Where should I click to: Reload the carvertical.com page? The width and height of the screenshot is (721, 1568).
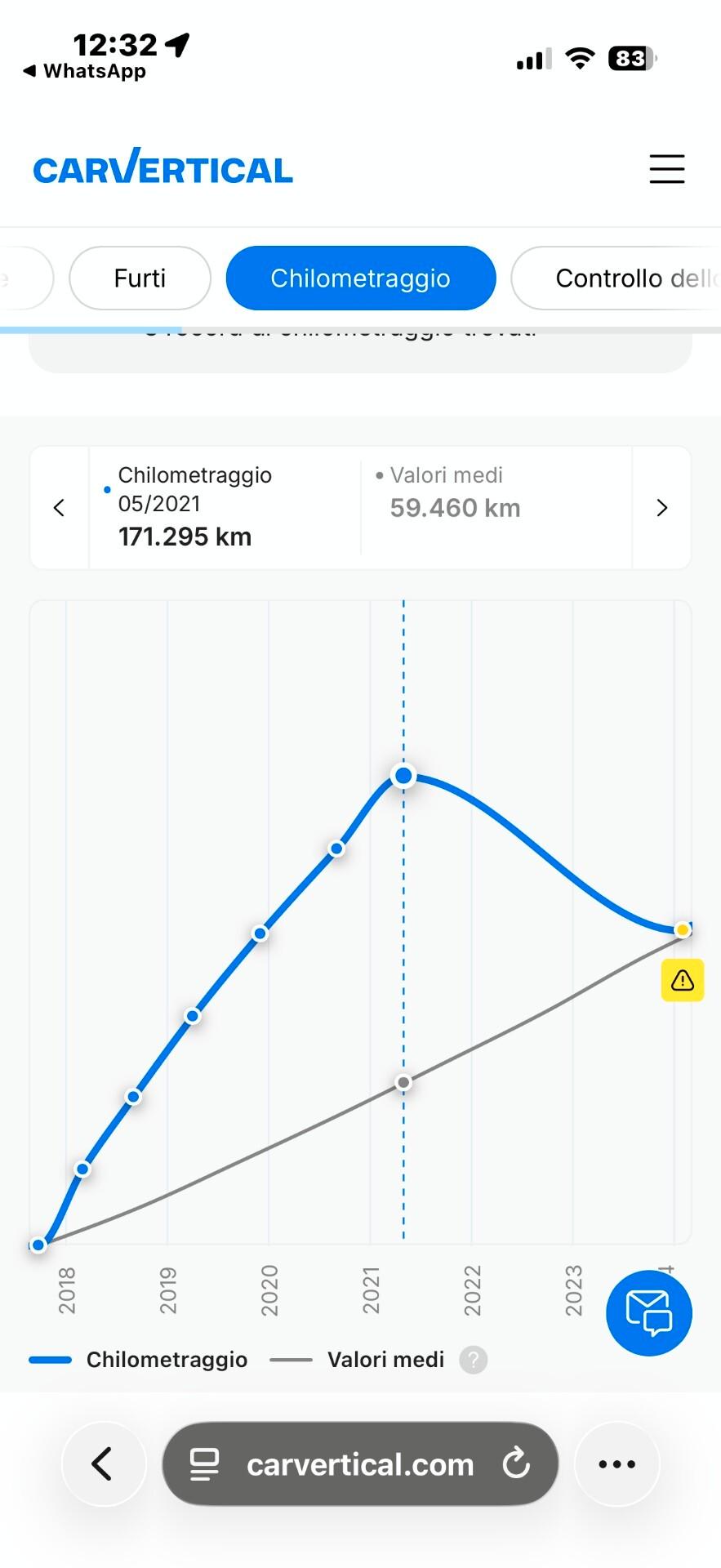516,1464
